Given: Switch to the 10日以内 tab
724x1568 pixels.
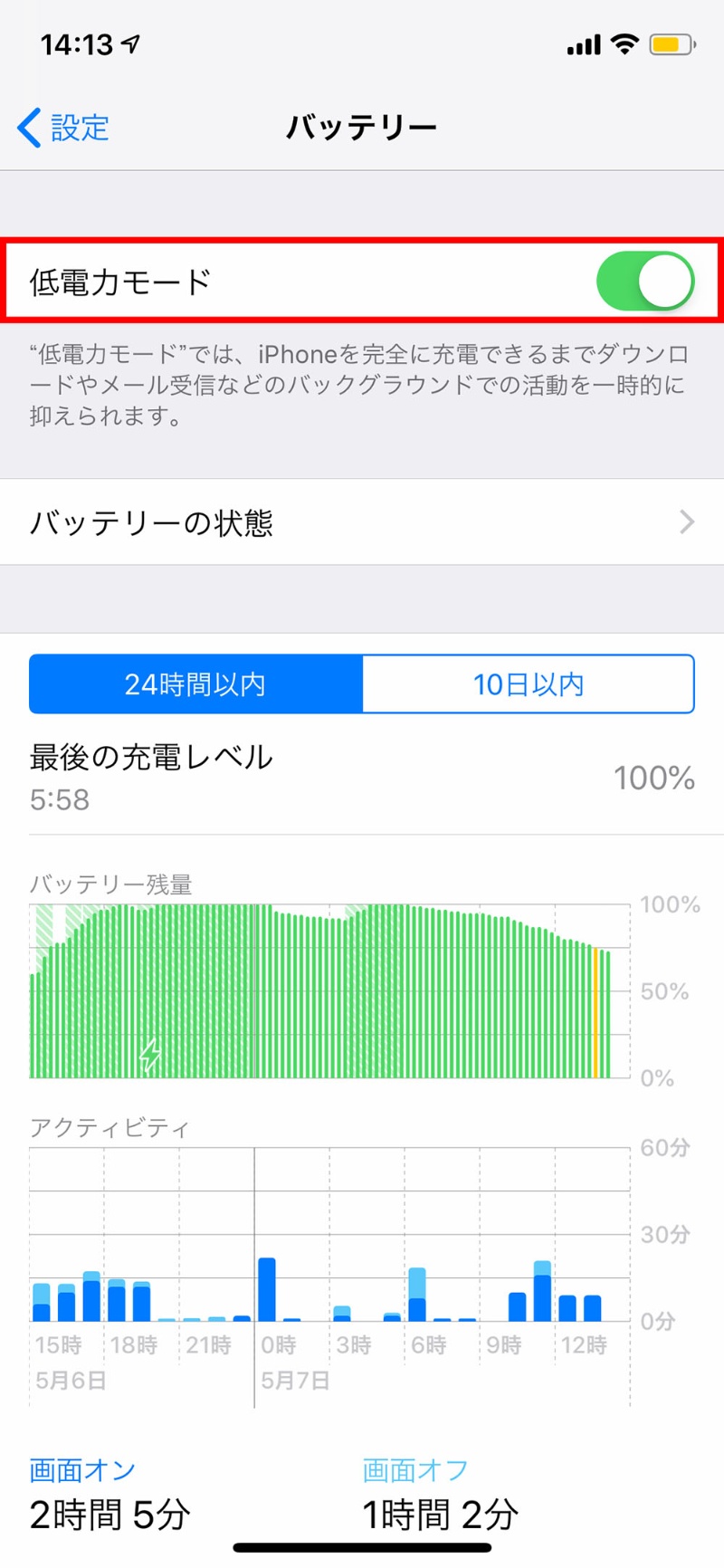Looking at the screenshot, I should [x=528, y=684].
